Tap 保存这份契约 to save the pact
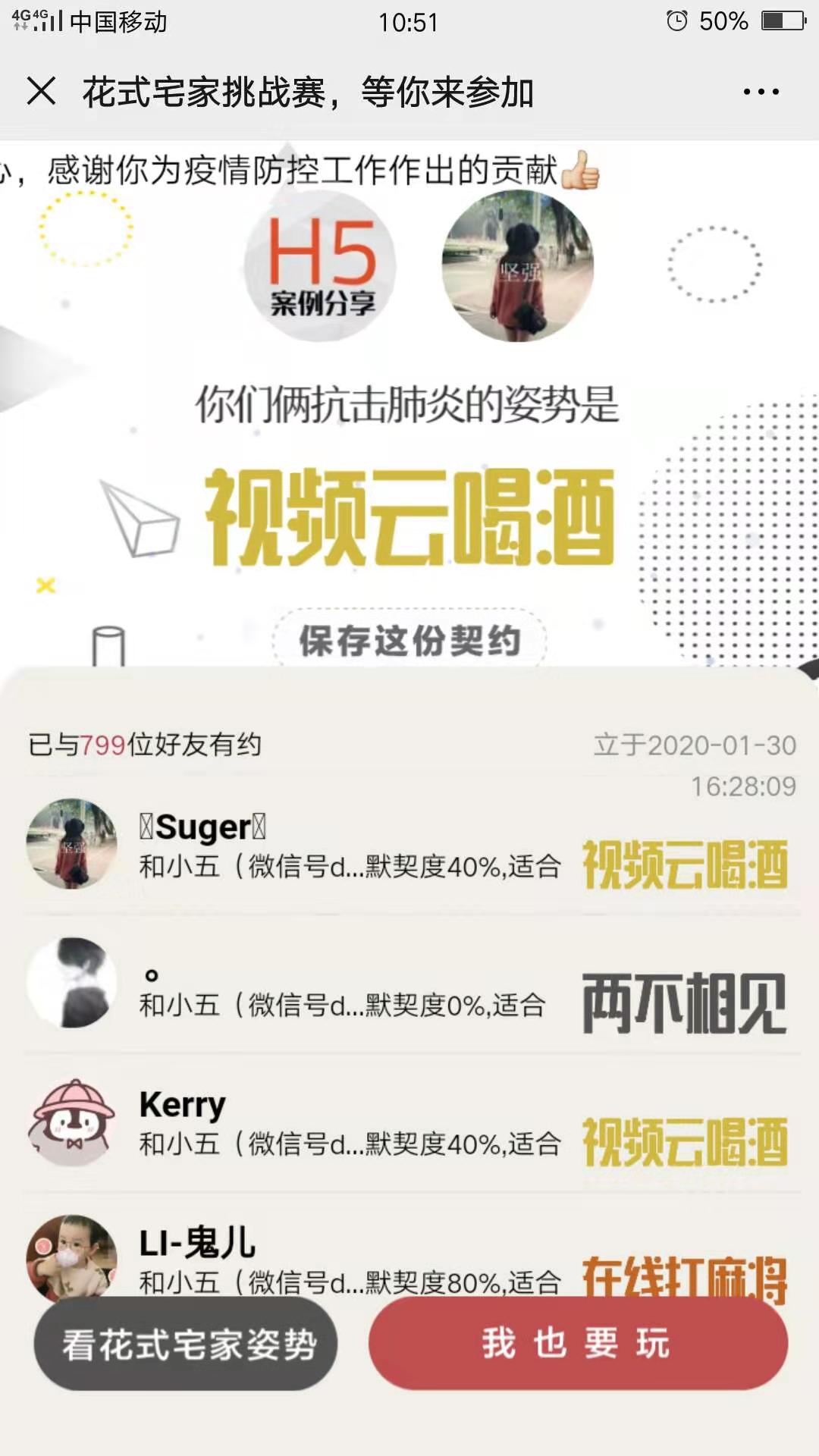 pyautogui.click(x=409, y=641)
